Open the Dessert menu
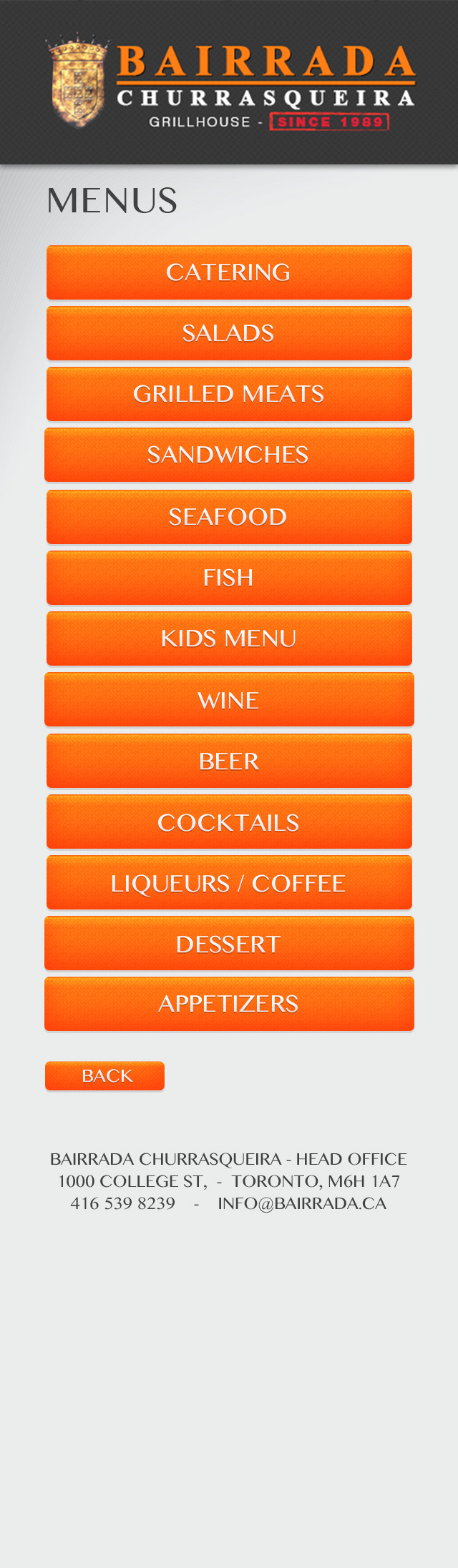 tap(229, 944)
